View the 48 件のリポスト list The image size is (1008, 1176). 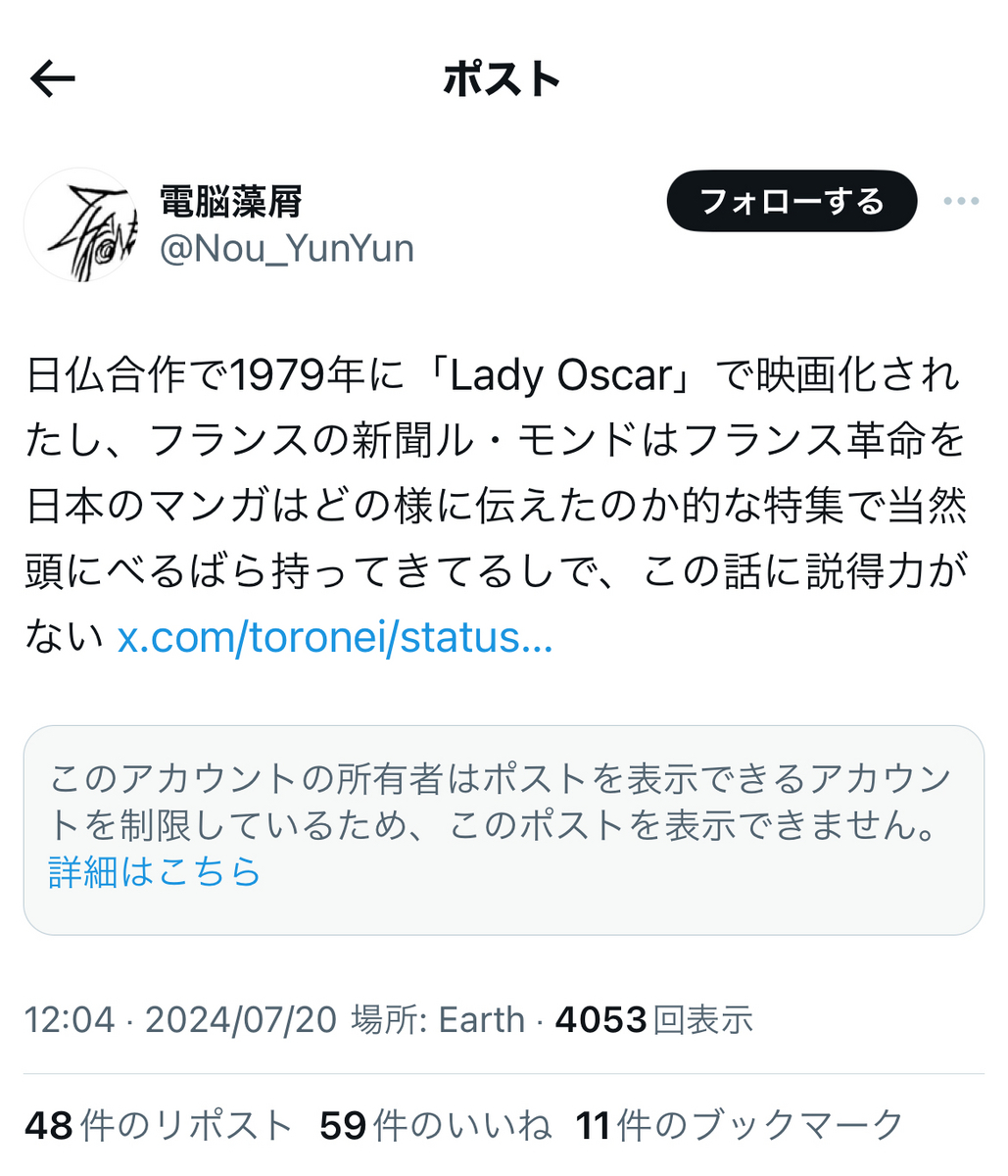click(x=159, y=1126)
